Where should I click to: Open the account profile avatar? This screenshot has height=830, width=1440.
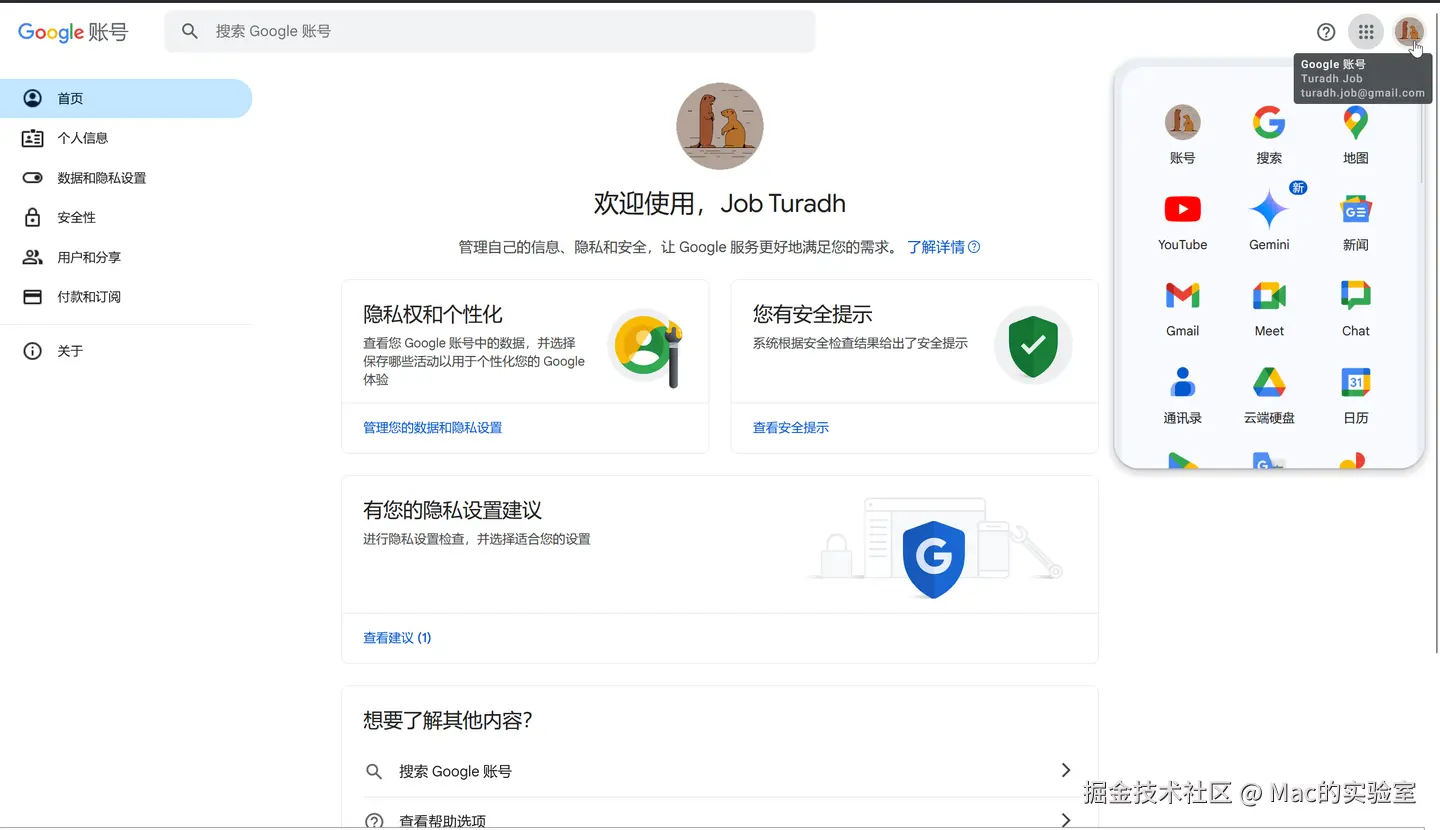click(x=1409, y=32)
